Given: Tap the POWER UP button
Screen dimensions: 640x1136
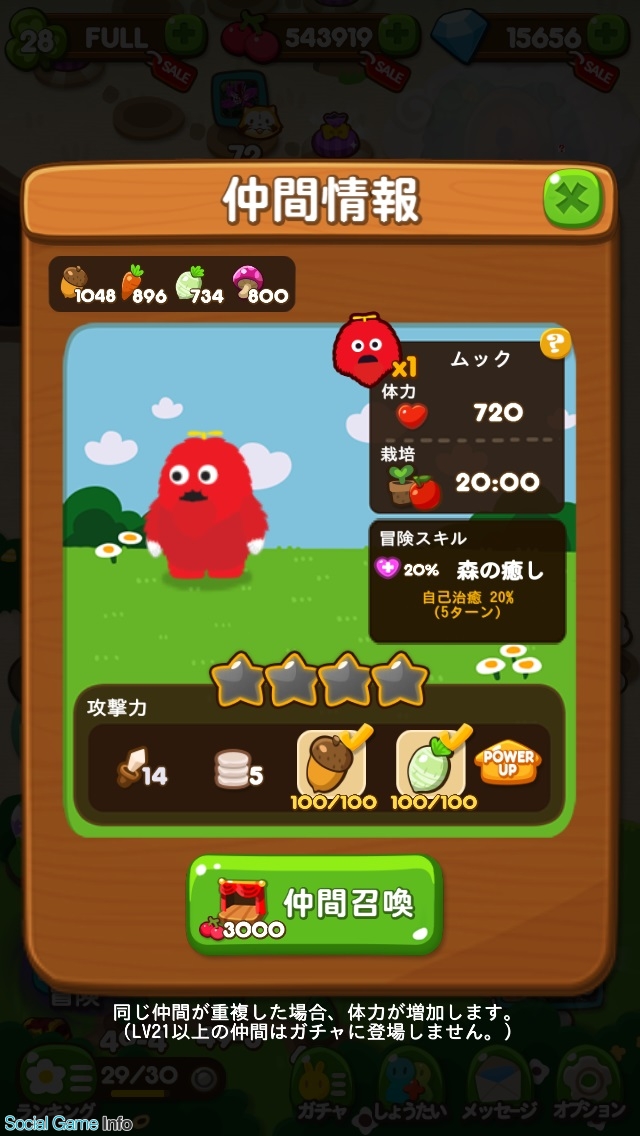Looking at the screenshot, I should click(x=508, y=762).
